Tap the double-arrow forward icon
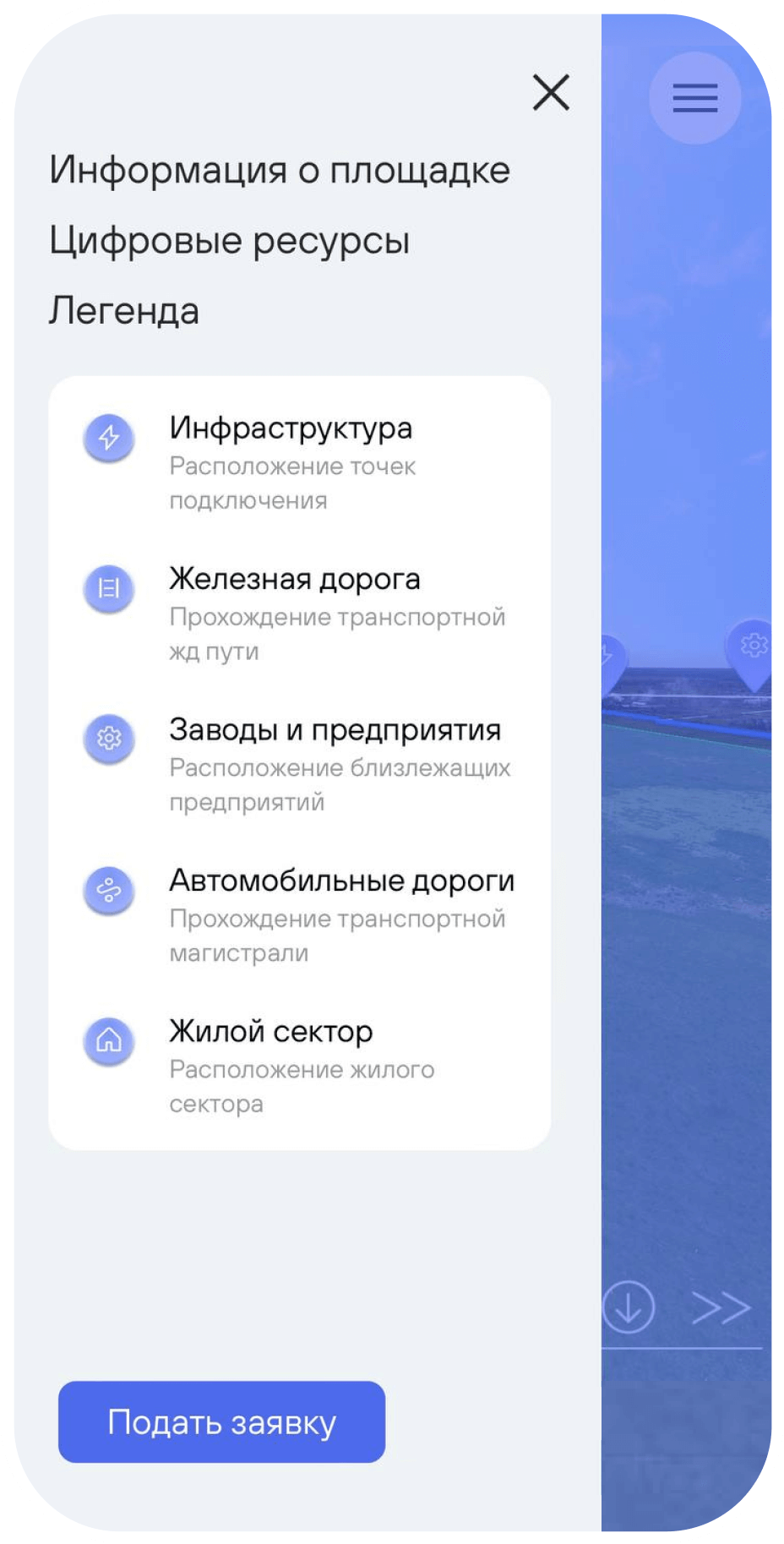Screen dimensions: 784x1544 click(721, 1307)
